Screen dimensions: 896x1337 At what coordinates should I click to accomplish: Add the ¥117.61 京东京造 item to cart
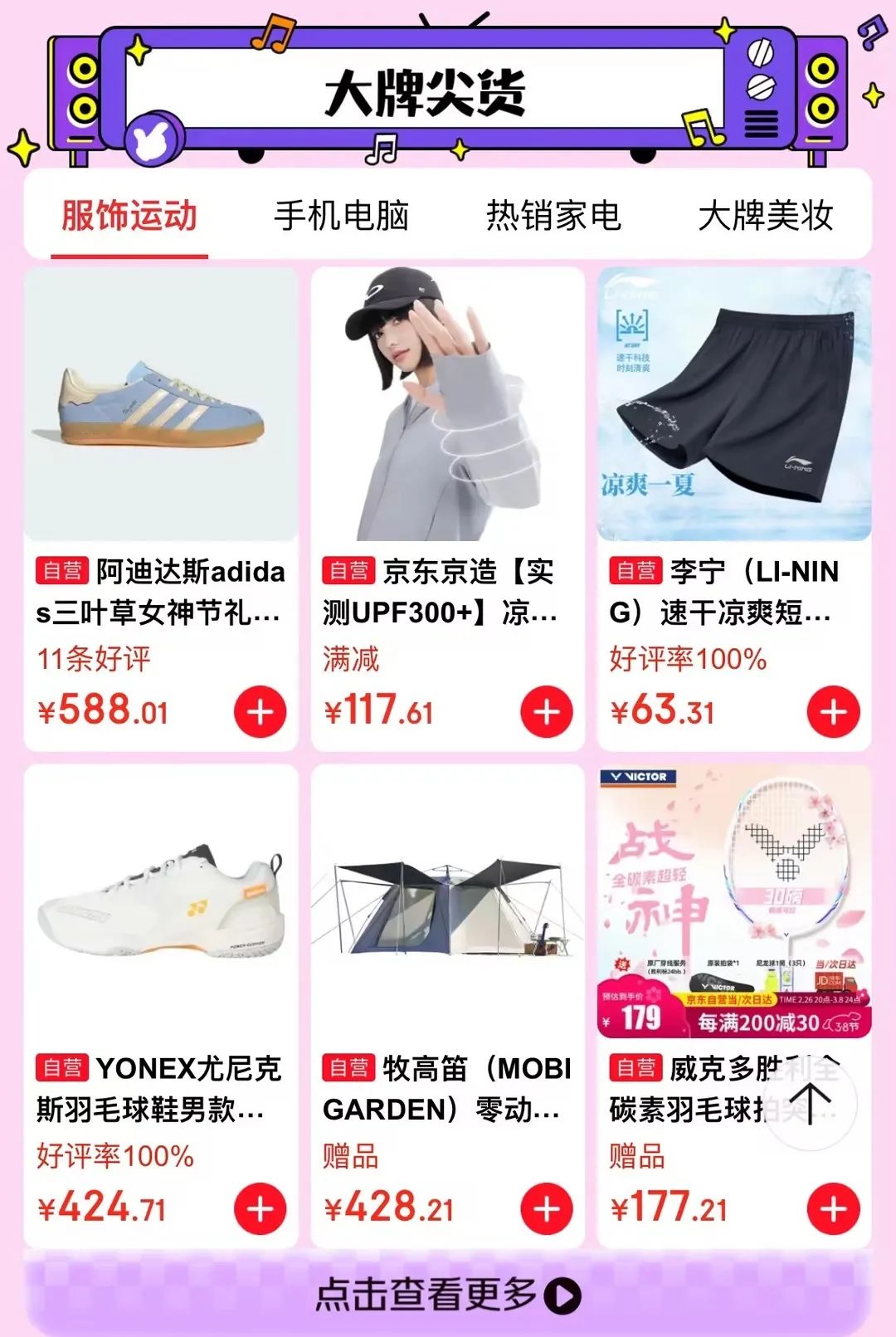pyautogui.click(x=547, y=712)
